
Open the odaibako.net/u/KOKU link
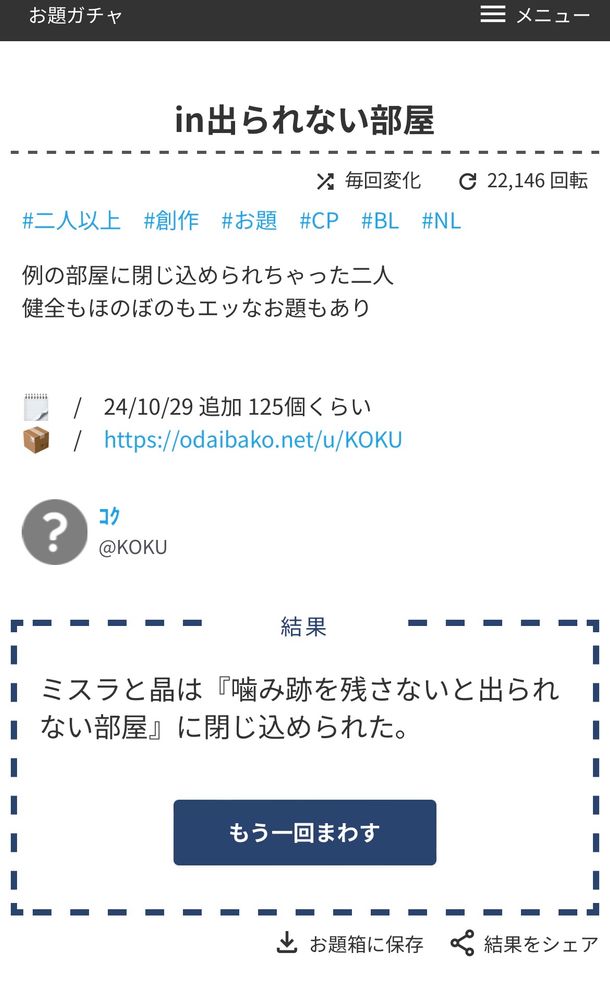click(x=253, y=440)
